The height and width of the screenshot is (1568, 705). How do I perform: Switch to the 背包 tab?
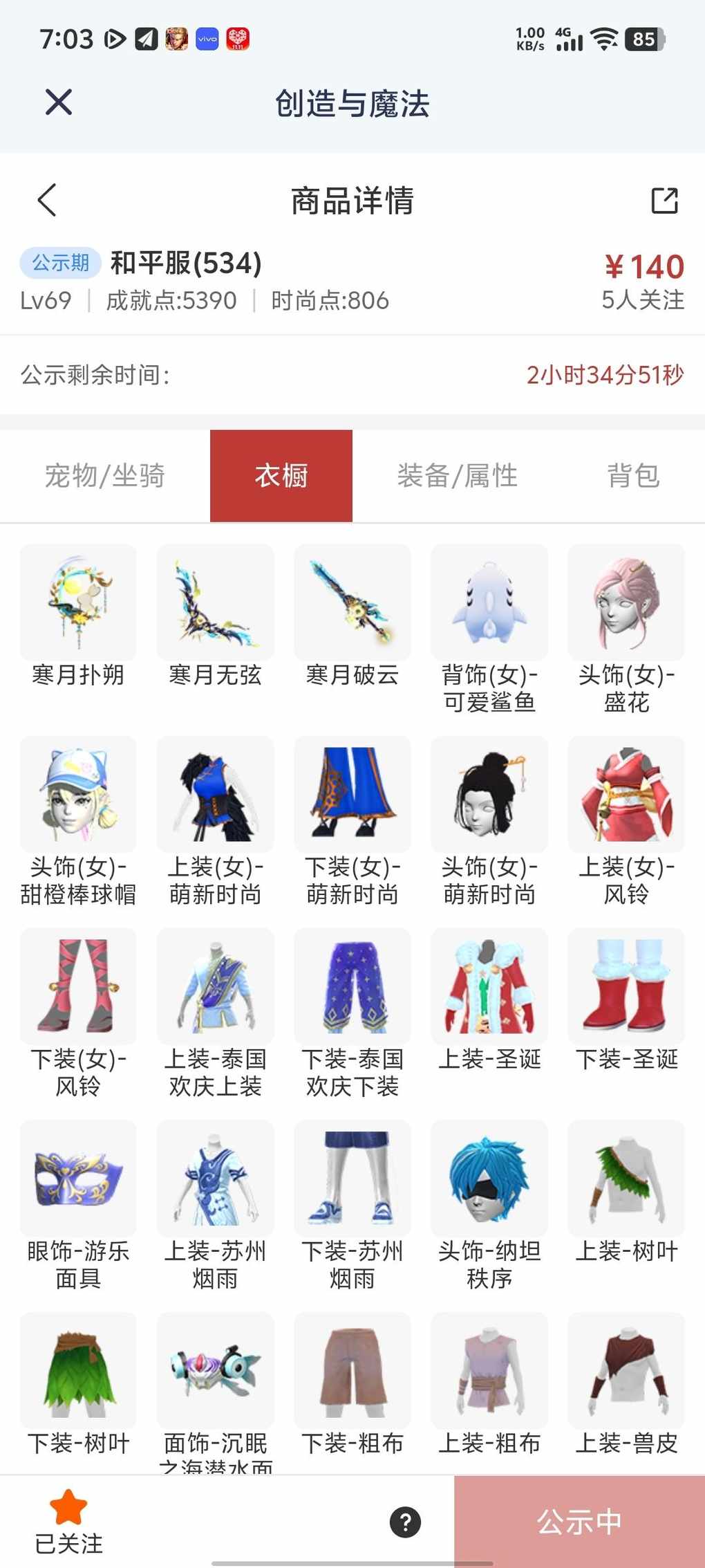633,476
